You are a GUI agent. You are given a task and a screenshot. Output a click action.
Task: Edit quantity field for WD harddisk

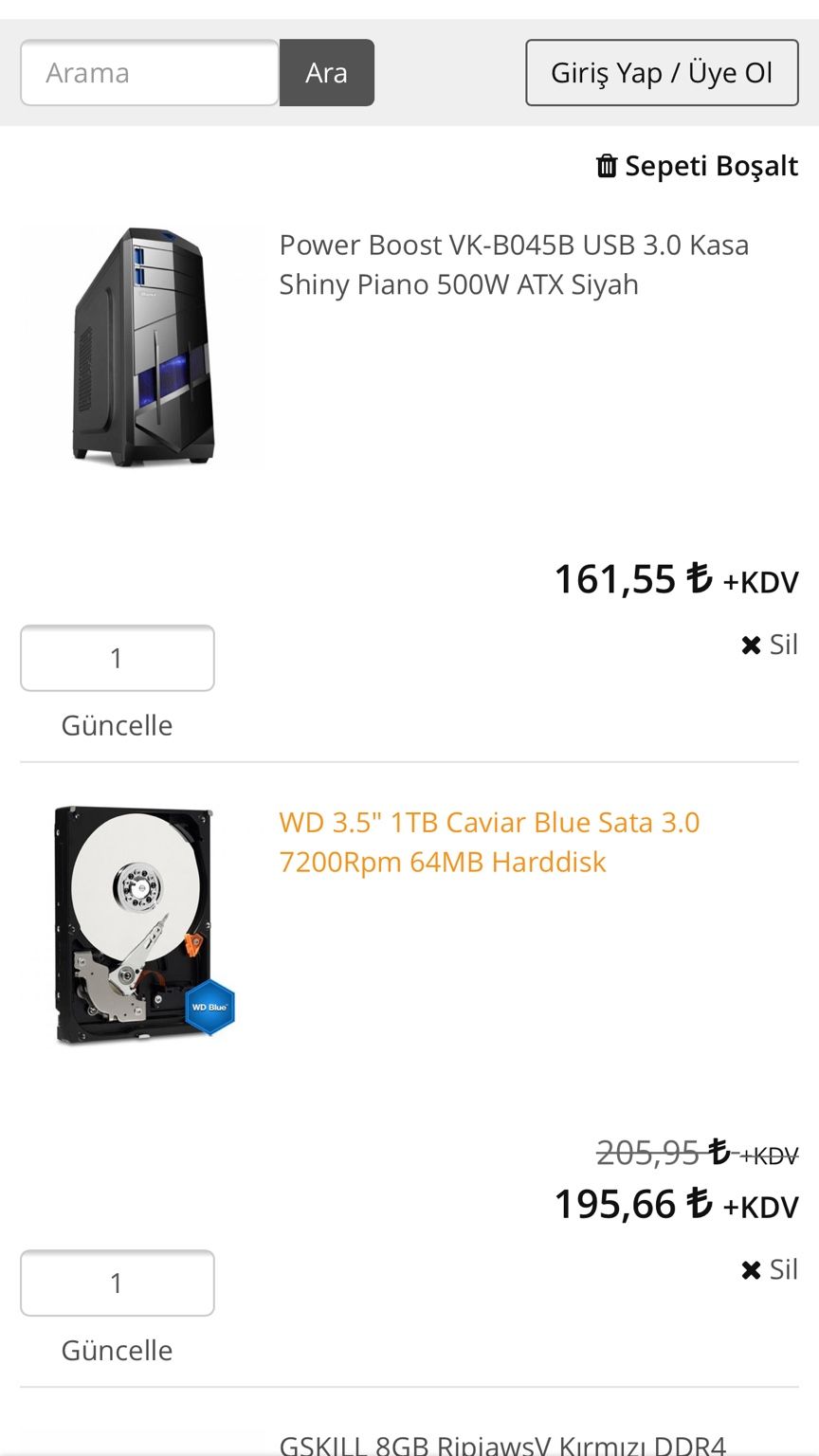click(x=118, y=1283)
